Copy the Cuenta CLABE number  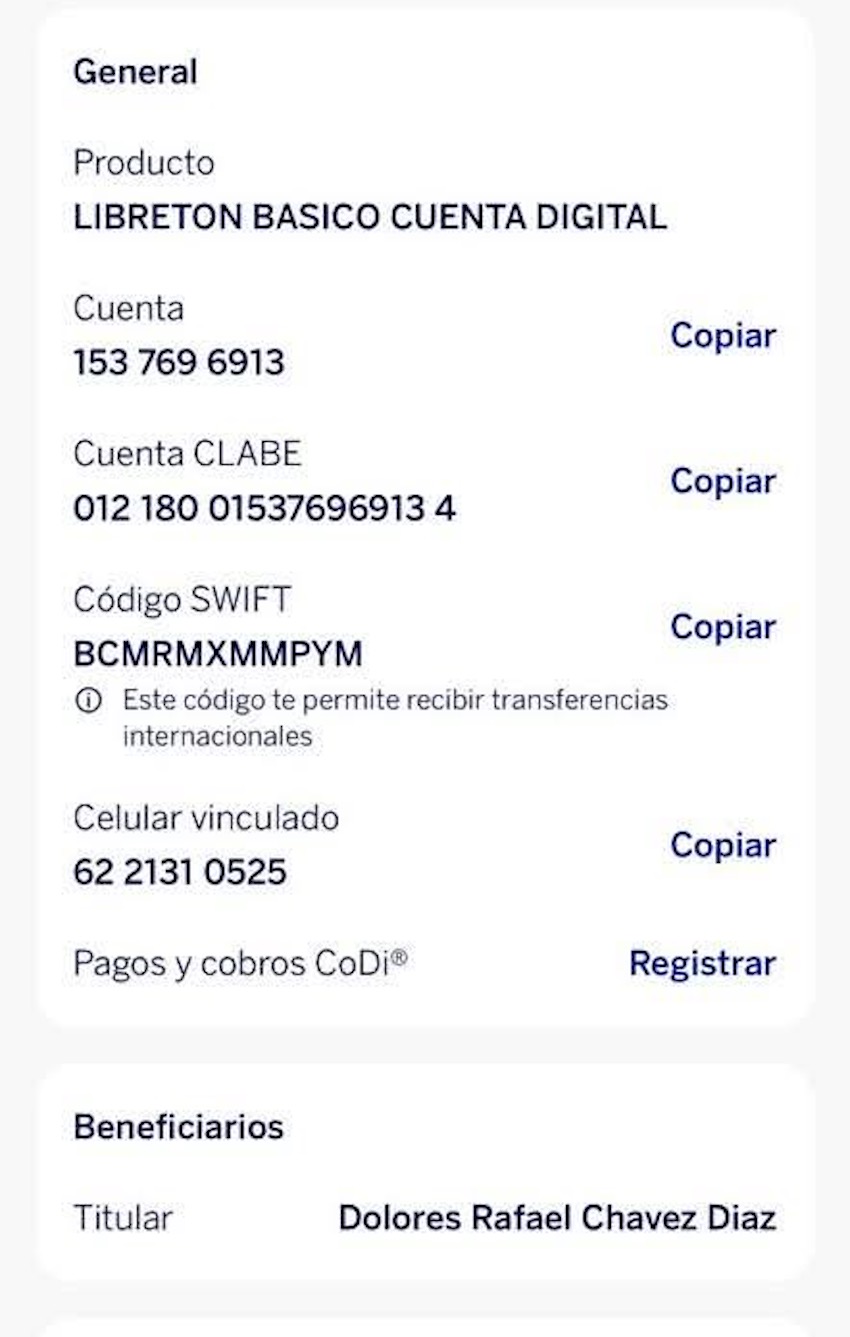(x=722, y=482)
